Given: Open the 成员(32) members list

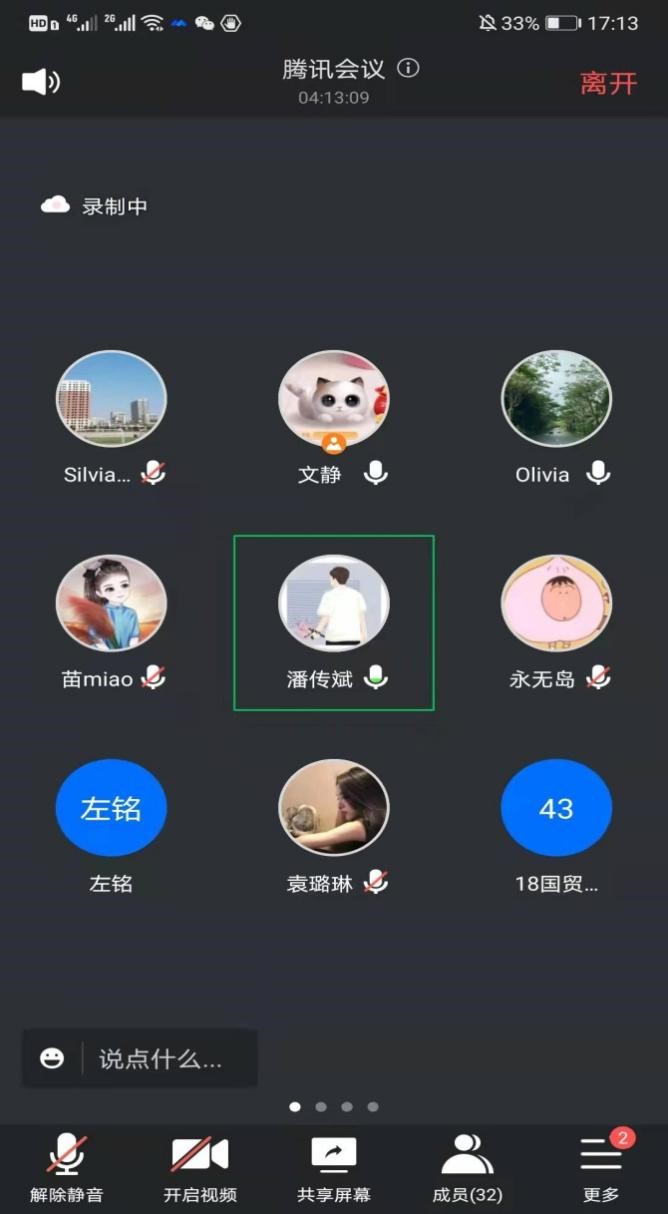Looking at the screenshot, I should pos(467,1167).
